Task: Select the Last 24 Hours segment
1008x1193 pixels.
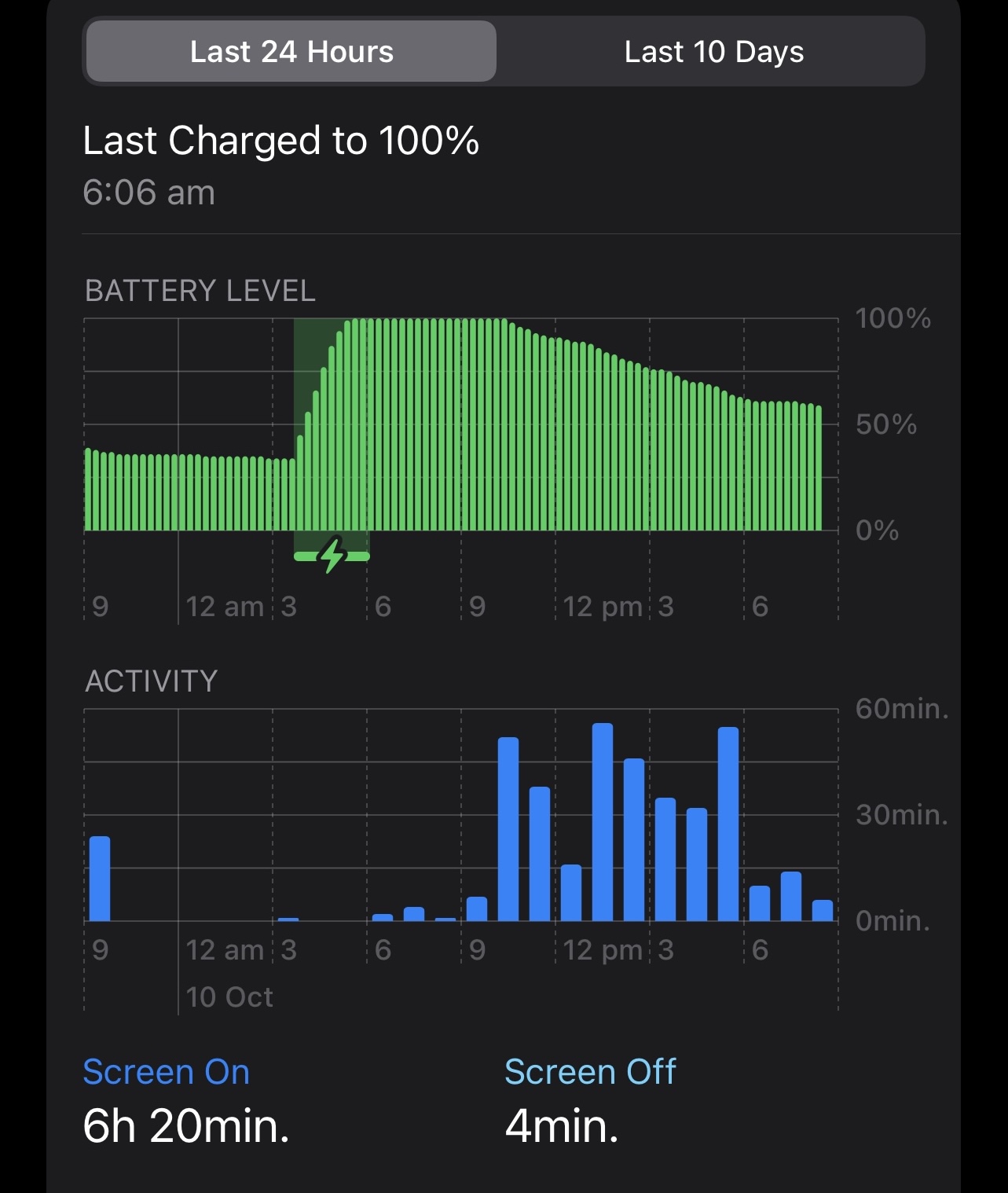Action: point(291,52)
